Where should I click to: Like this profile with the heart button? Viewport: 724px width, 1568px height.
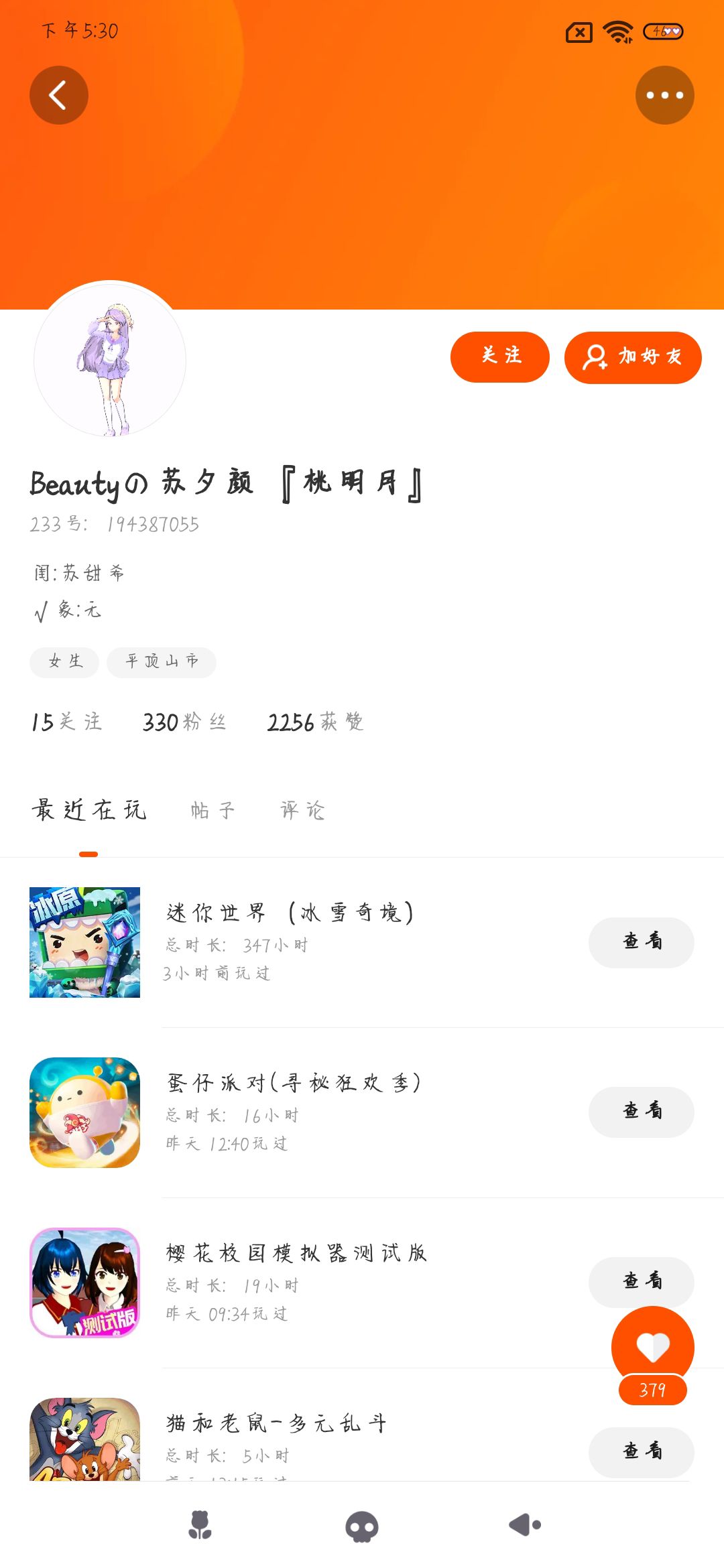tap(652, 1347)
